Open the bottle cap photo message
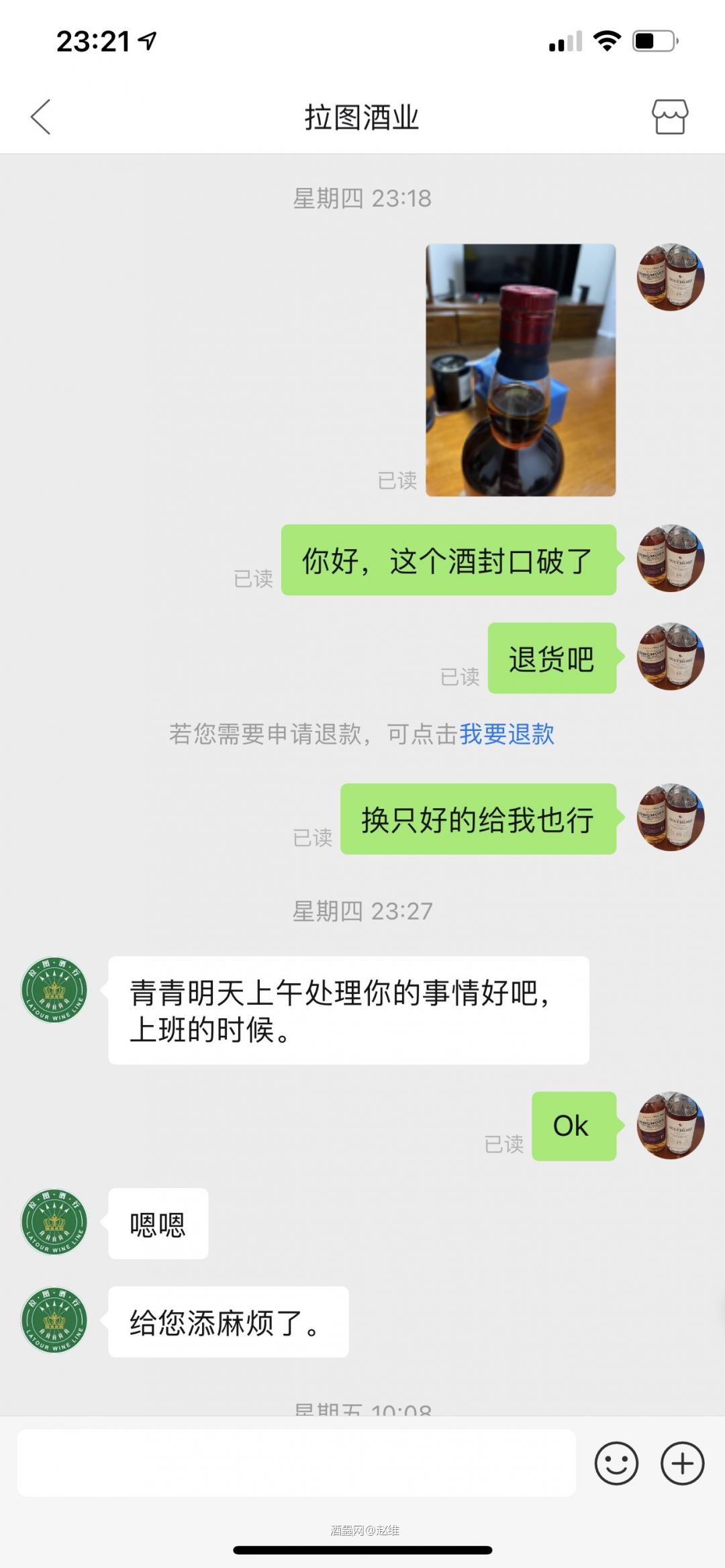Screen dimensions: 725x1568 point(520,368)
